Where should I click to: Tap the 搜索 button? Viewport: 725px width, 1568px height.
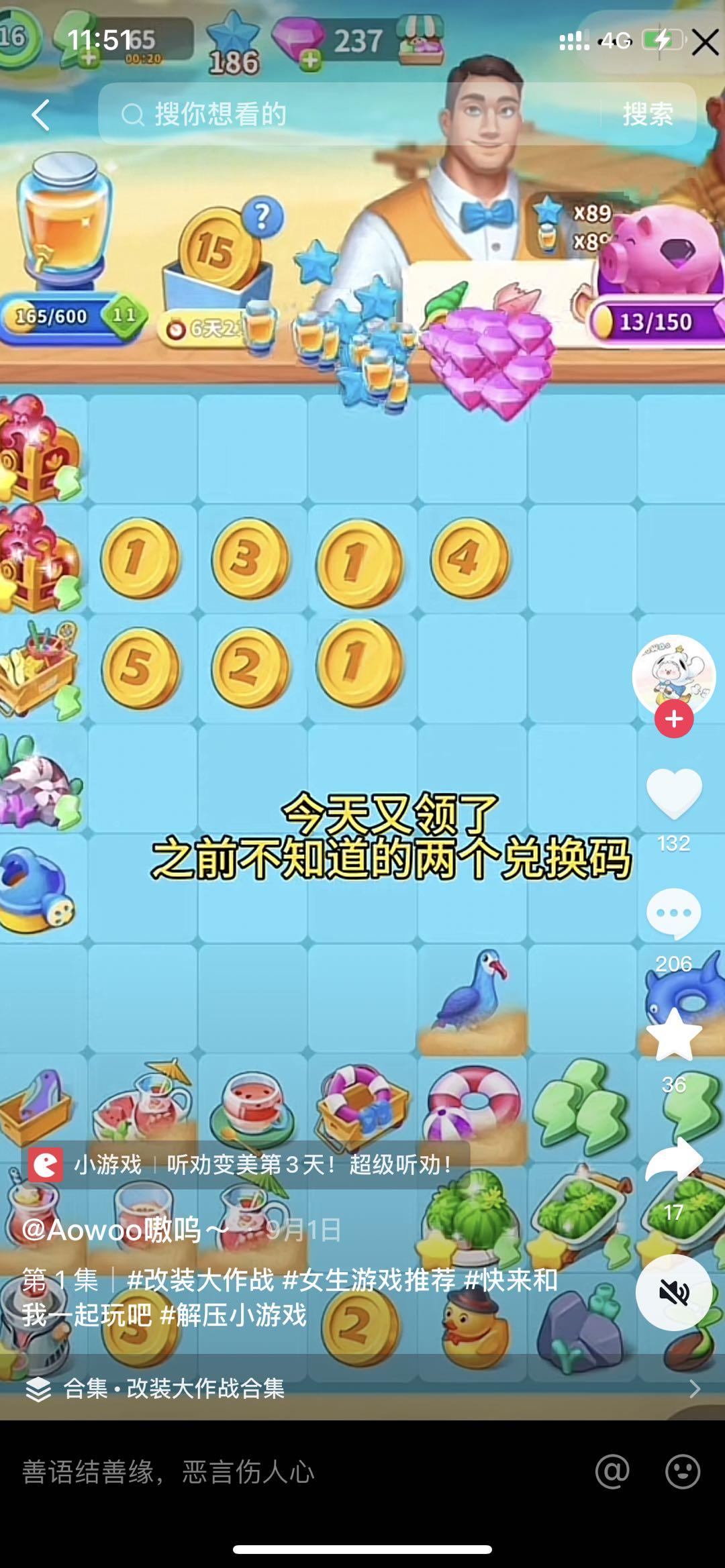point(647,114)
